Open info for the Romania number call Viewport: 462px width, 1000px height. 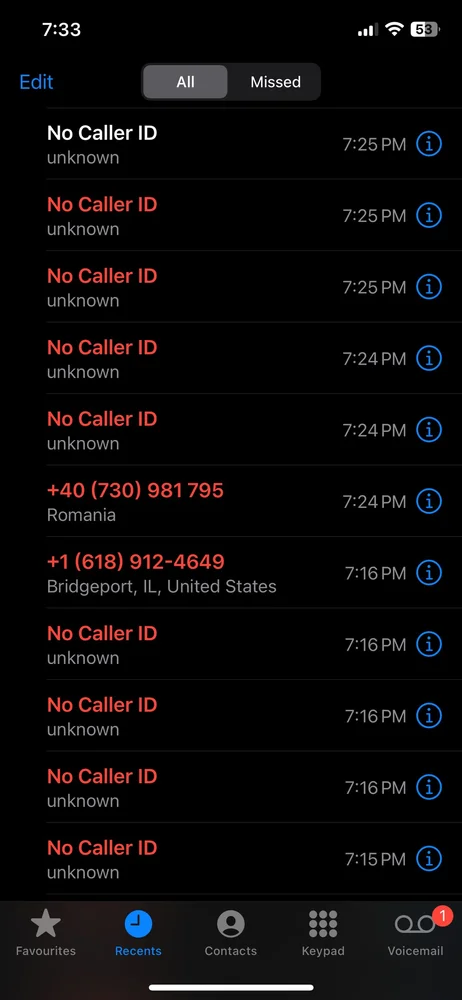click(429, 501)
